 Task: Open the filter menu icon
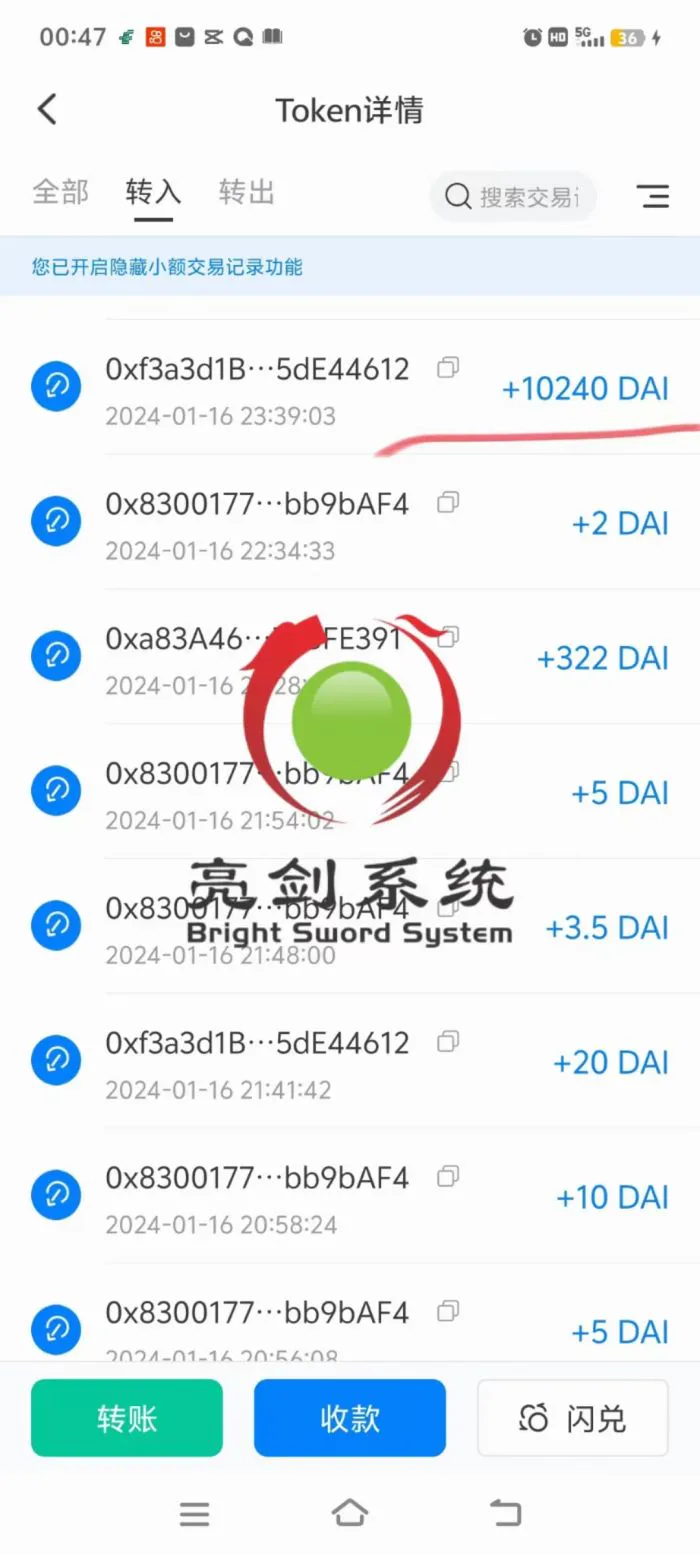point(653,196)
